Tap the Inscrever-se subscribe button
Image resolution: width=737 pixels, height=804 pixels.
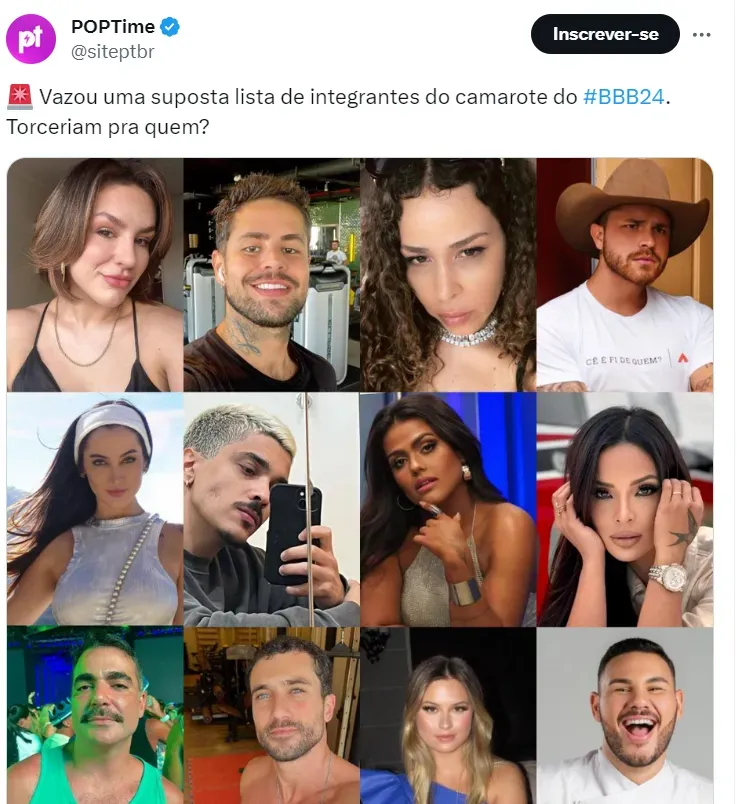coord(605,34)
